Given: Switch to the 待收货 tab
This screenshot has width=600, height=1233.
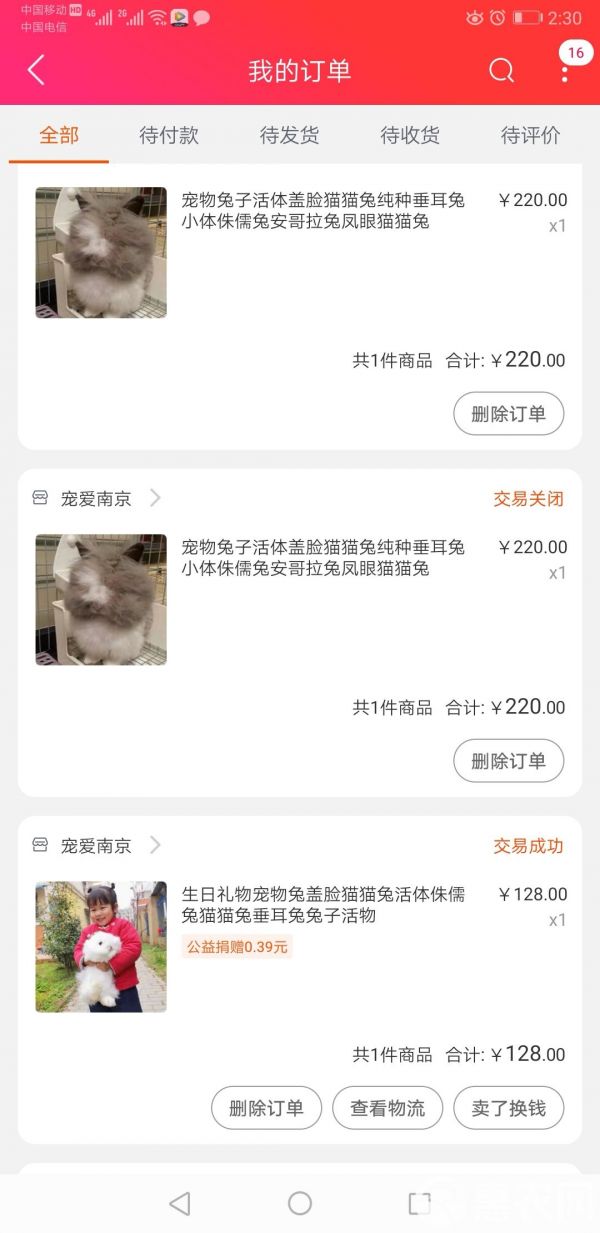Looking at the screenshot, I should [x=410, y=136].
